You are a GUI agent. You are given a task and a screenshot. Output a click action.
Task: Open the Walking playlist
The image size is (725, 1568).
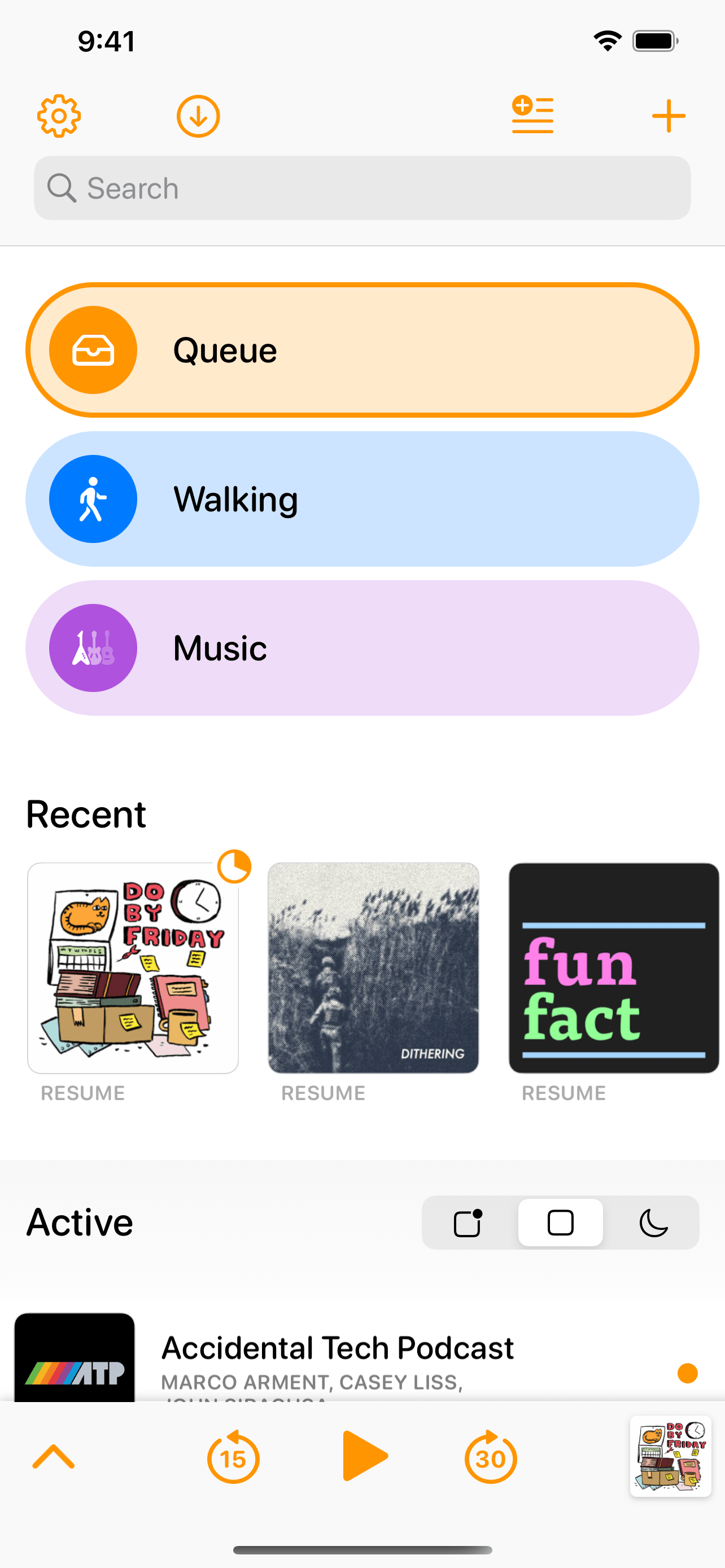[x=362, y=499]
